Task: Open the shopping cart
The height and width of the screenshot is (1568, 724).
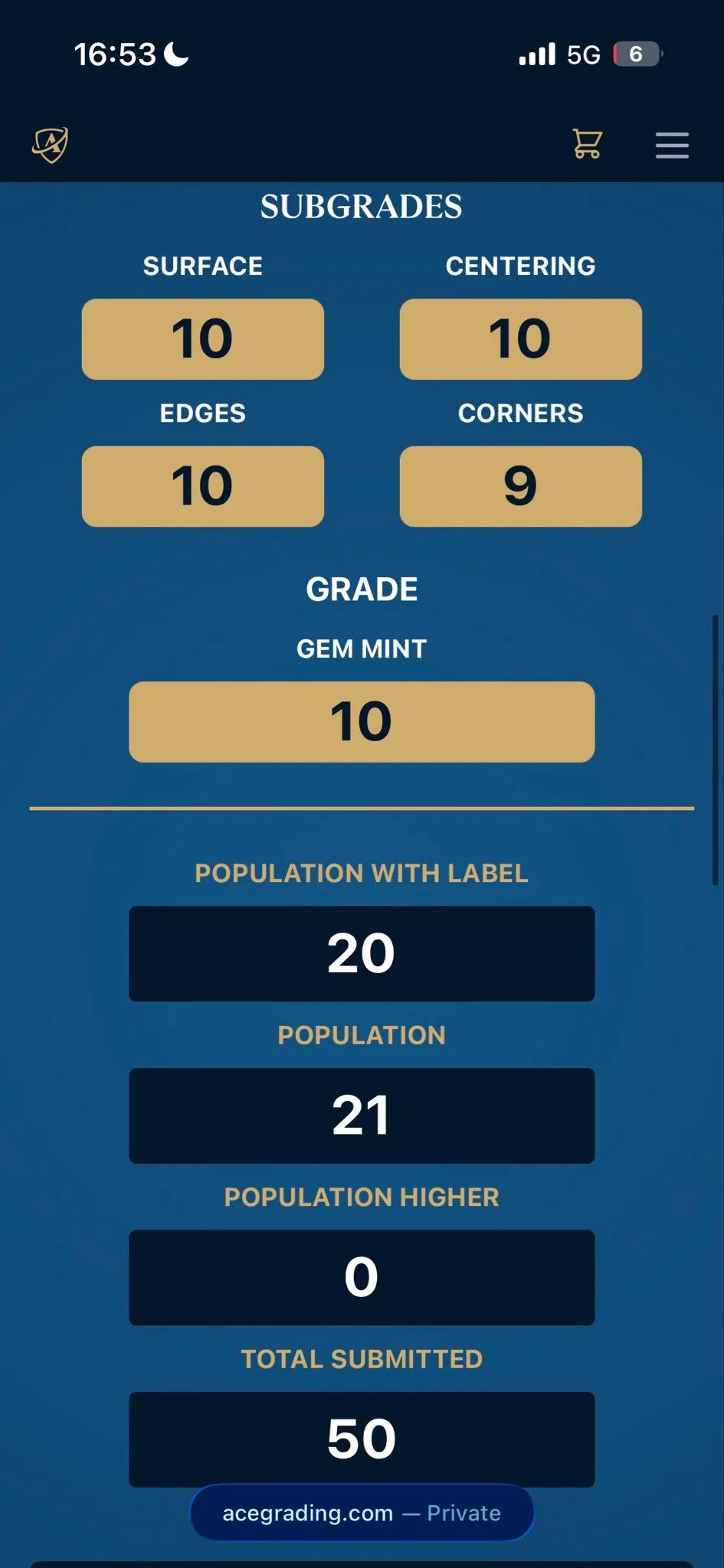Action: click(x=588, y=144)
